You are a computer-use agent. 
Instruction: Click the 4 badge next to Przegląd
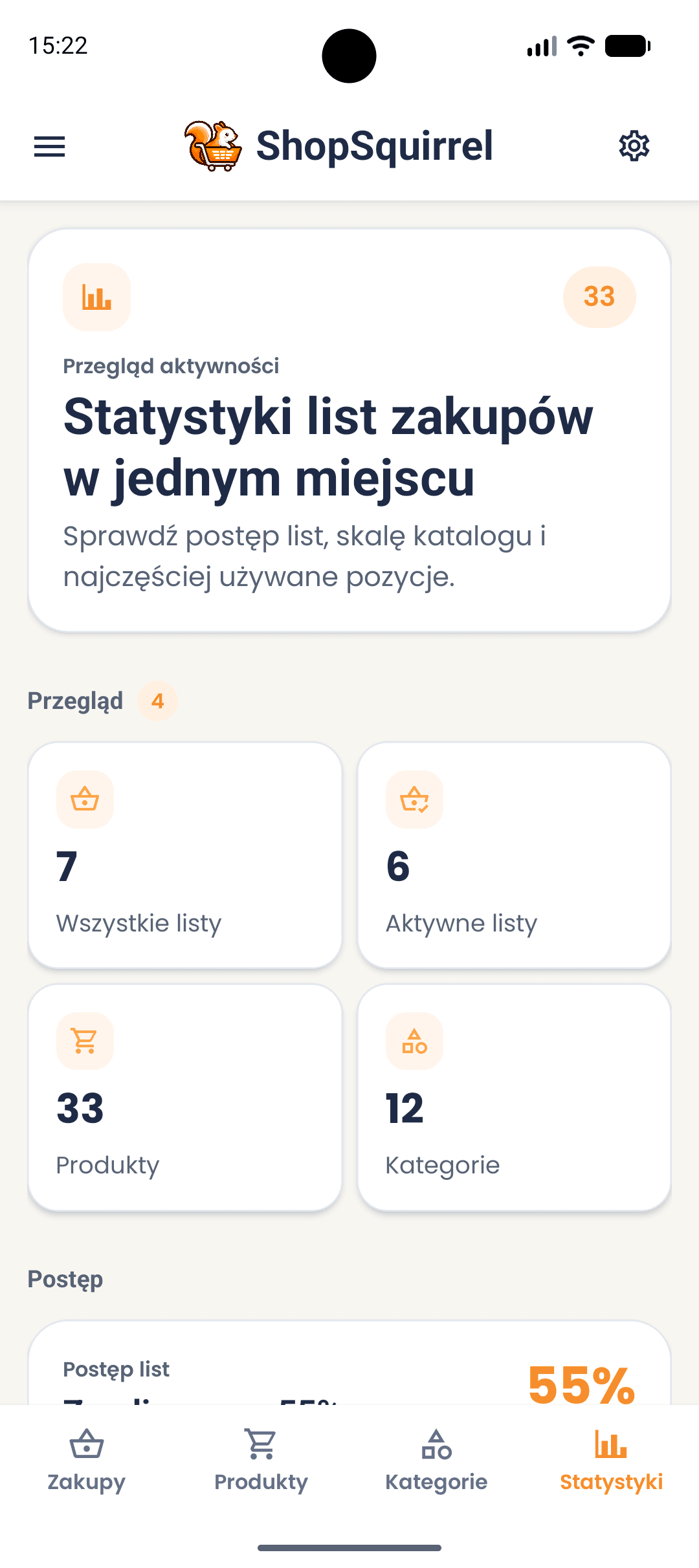[x=157, y=701]
